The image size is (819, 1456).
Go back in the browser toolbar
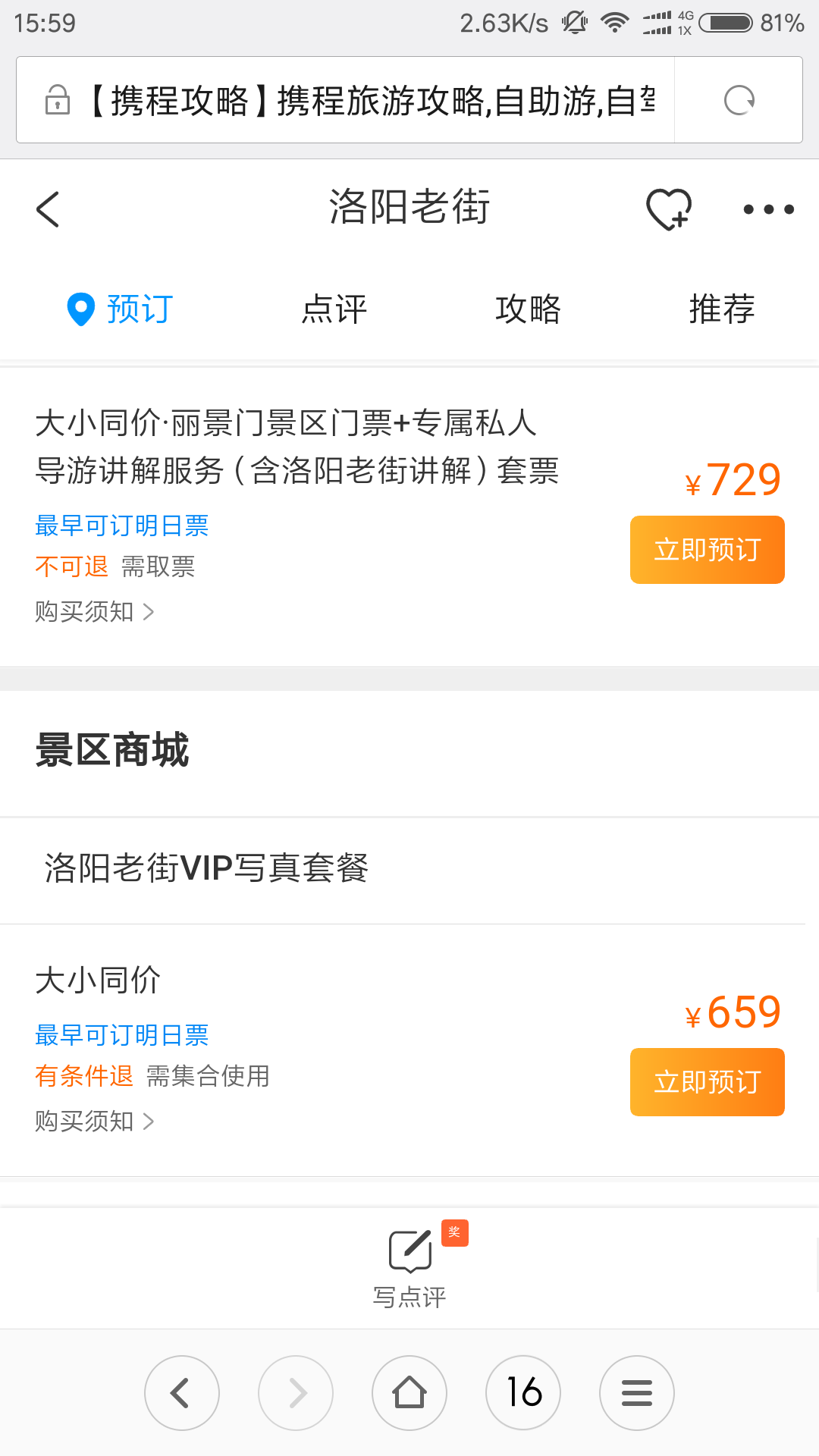tap(182, 1393)
